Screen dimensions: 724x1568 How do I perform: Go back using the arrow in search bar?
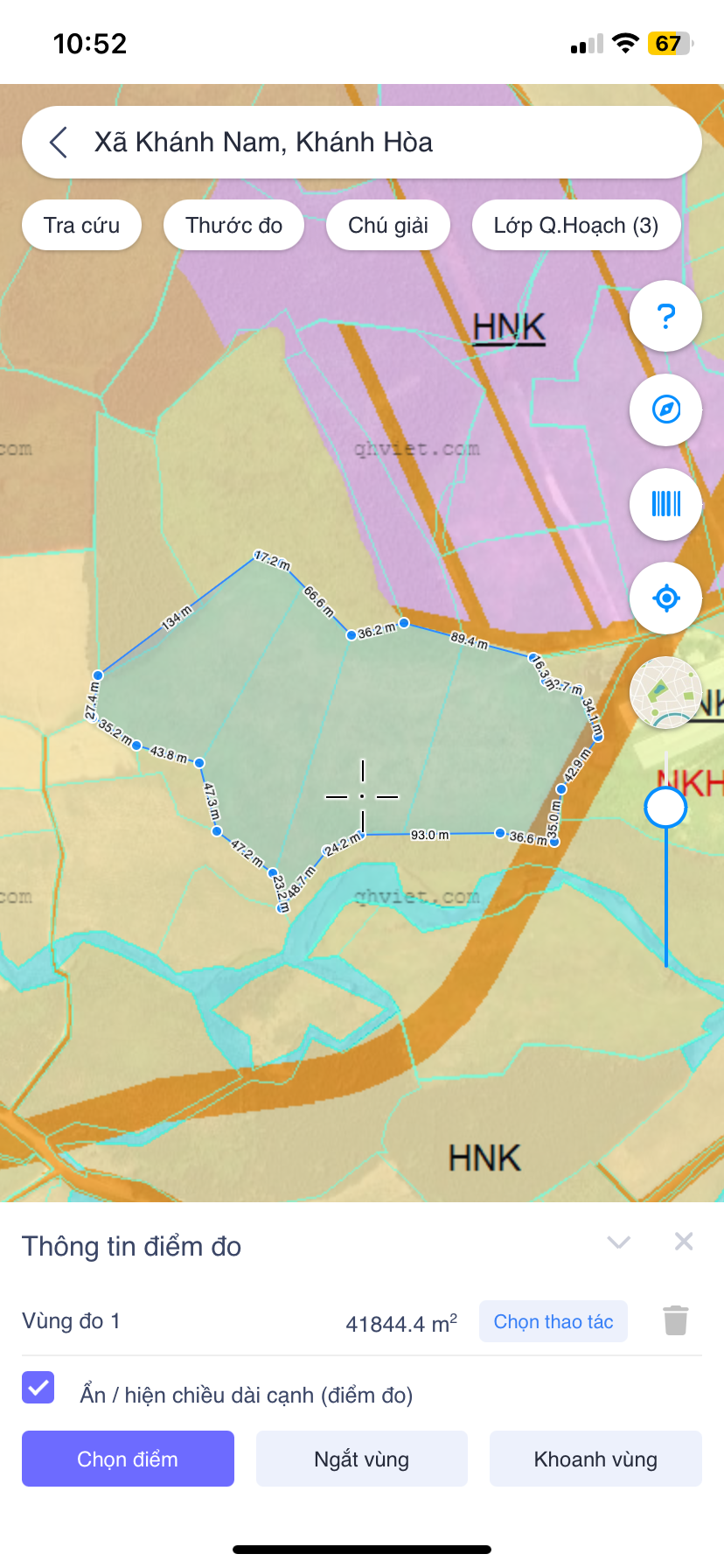[59, 142]
